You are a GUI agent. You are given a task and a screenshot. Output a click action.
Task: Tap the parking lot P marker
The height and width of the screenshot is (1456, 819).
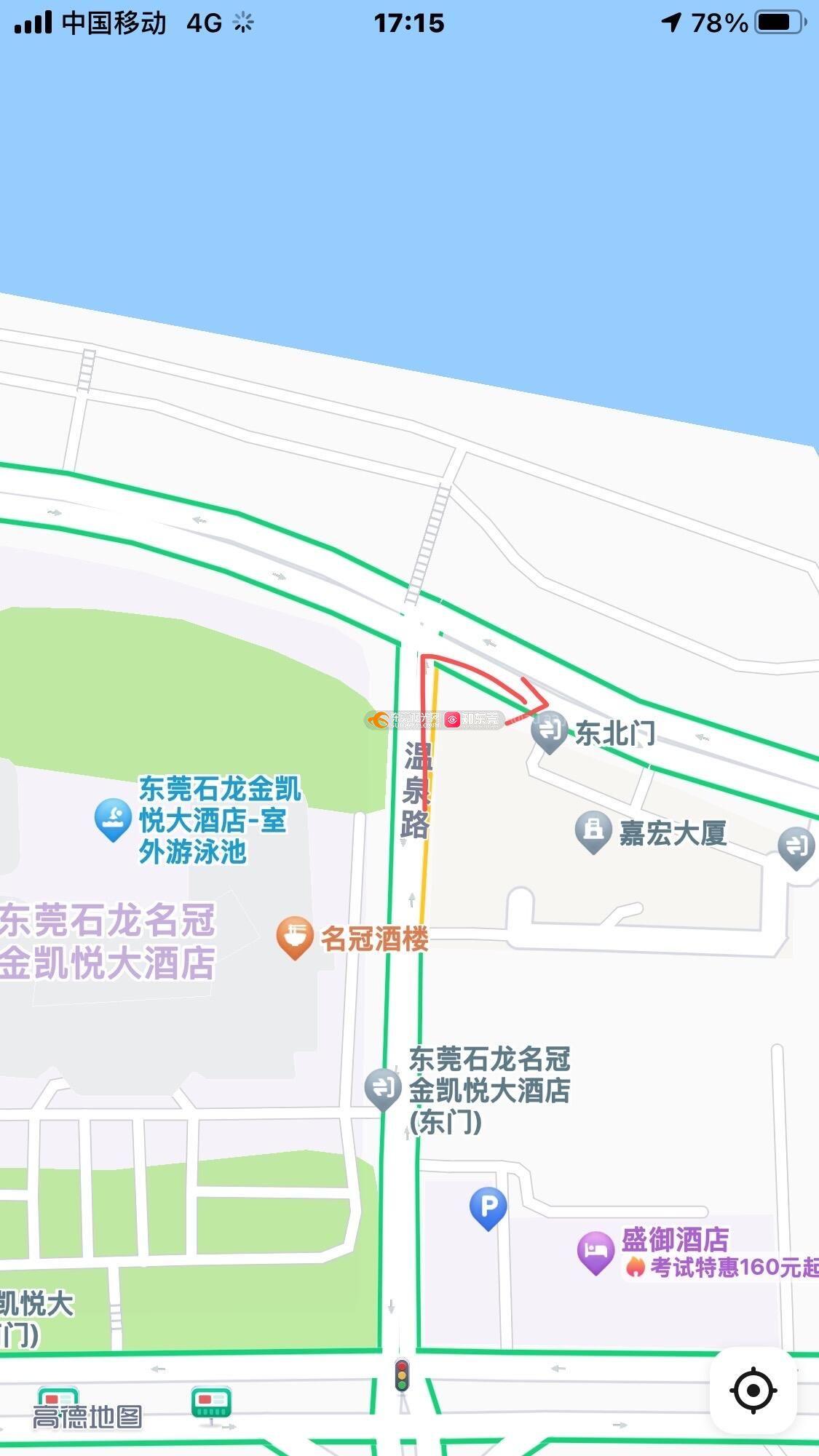coord(488,1207)
